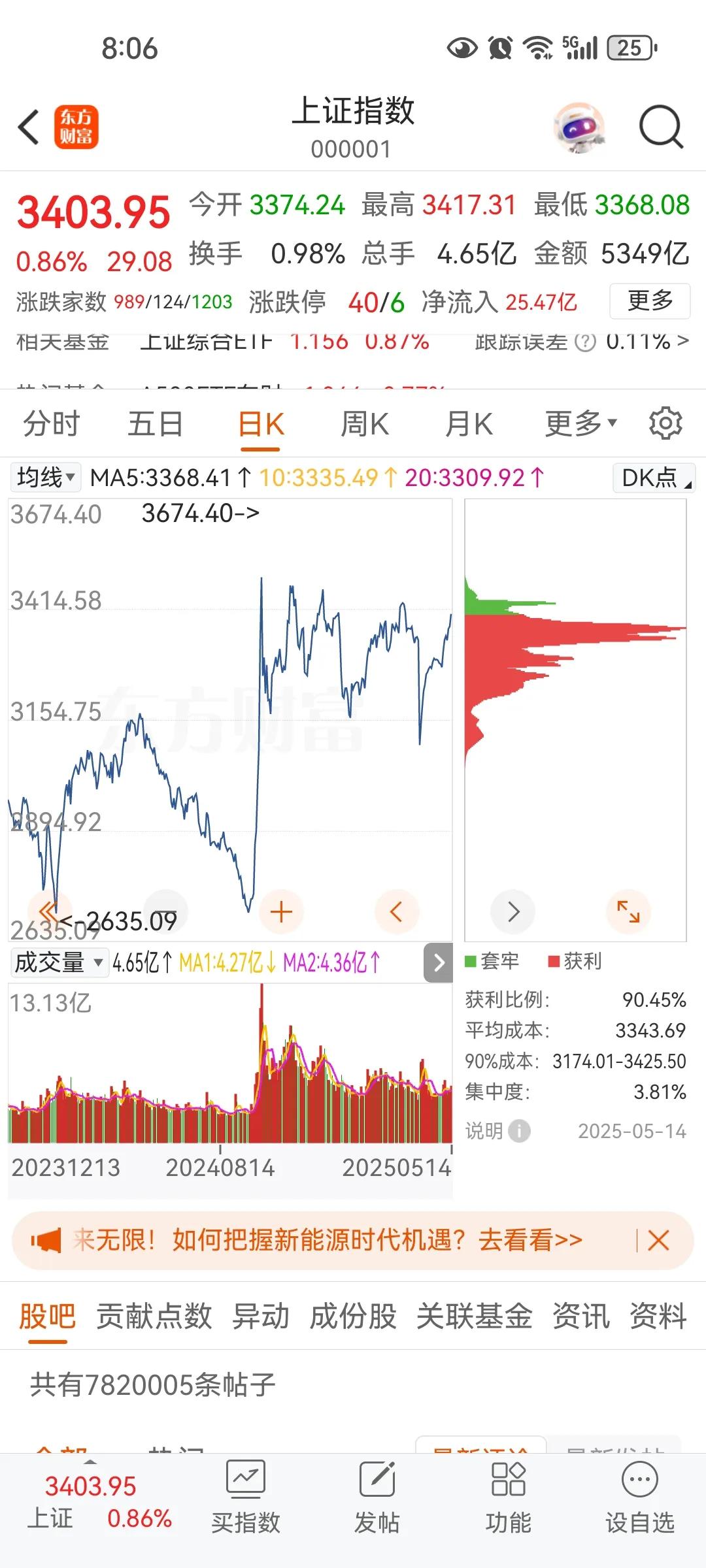The width and height of the screenshot is (706, 1568).
Task: Select the 月K chart tab
Action: coord(468,424)
